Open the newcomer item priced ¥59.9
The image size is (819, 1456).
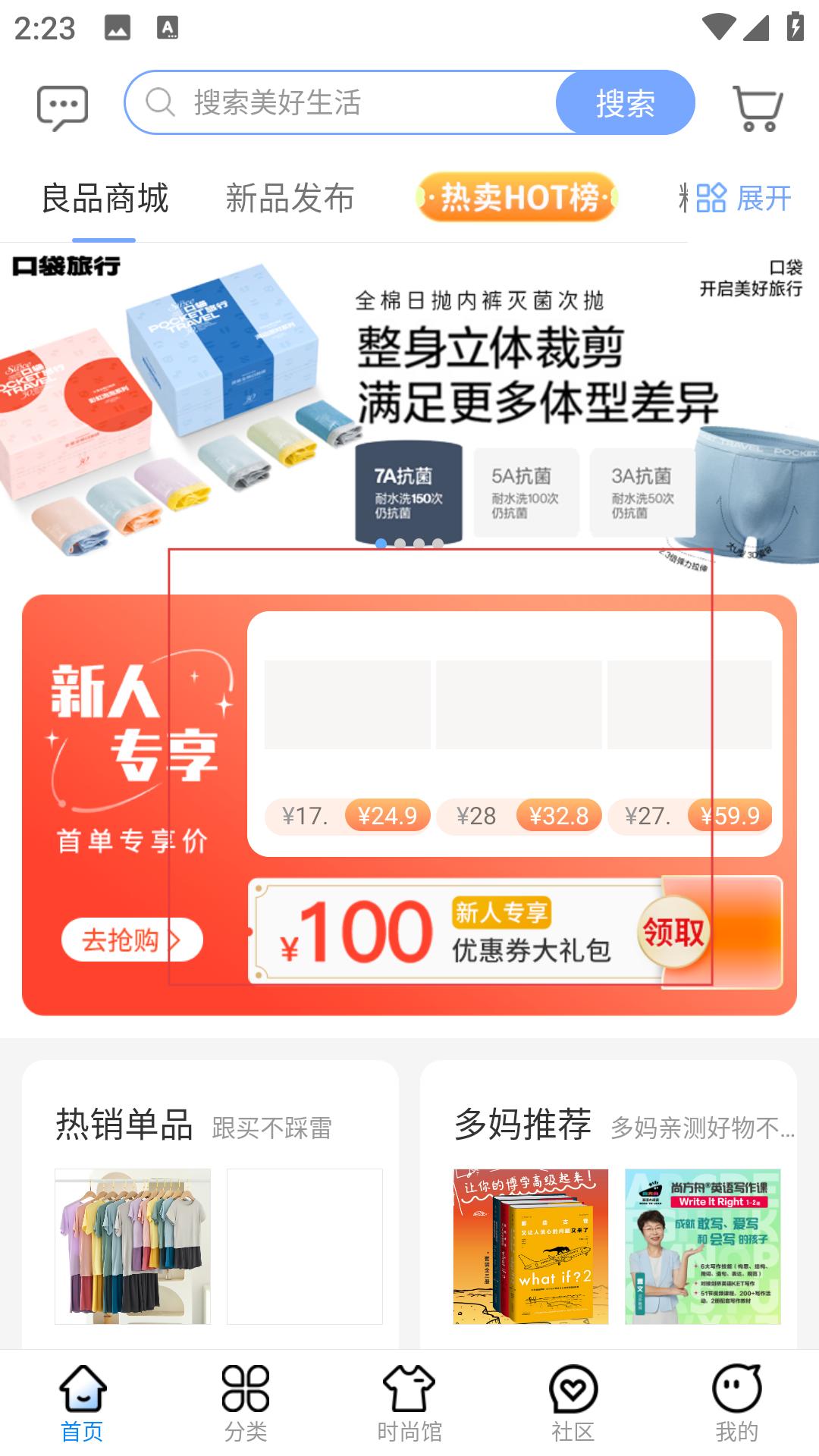click(689, 728)
